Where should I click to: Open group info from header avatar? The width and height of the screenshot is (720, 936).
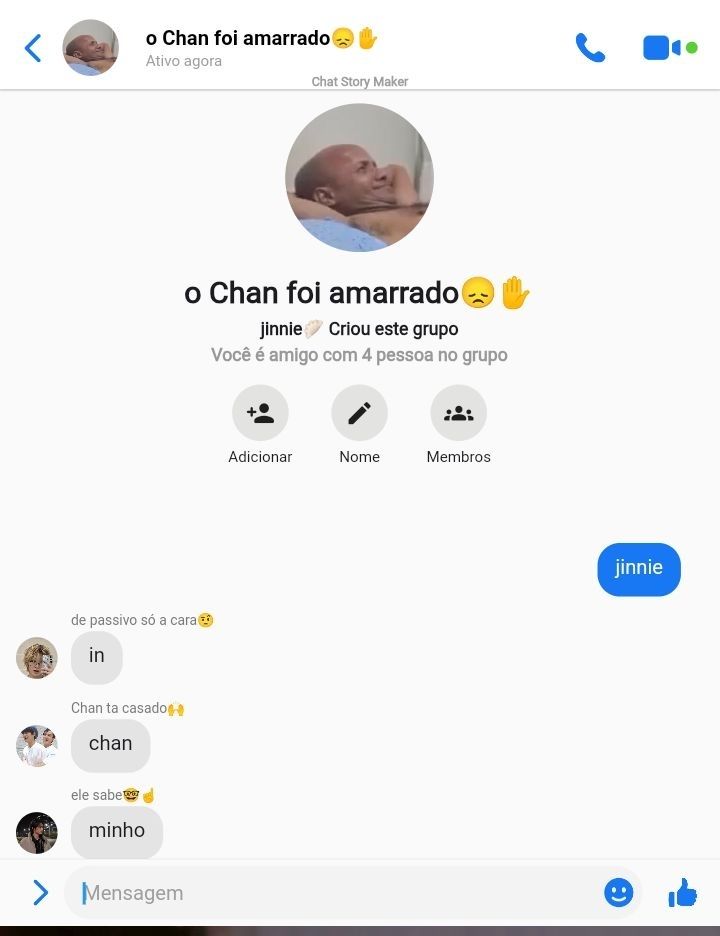[x=91, y=47]
